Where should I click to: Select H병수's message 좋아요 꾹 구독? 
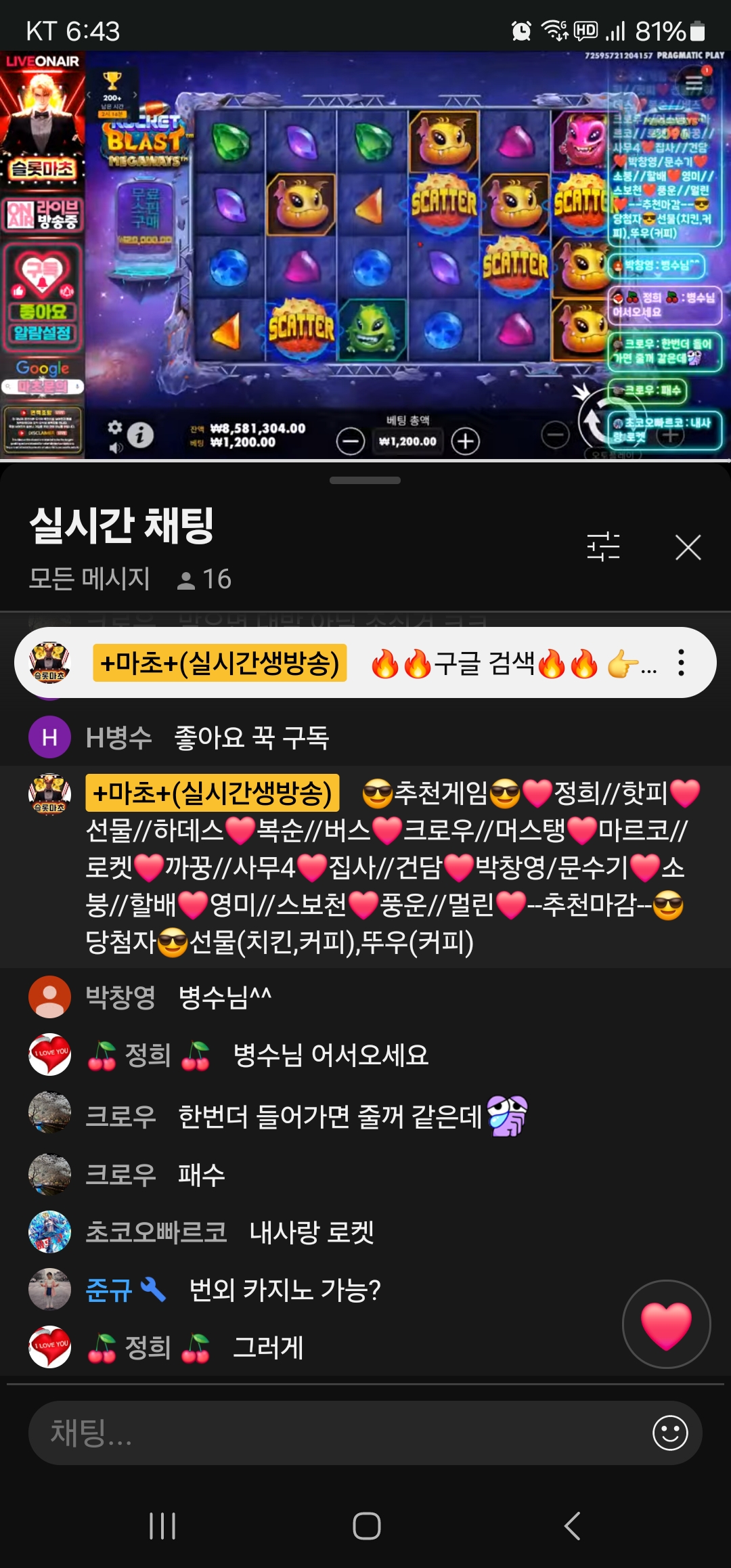click(x=250, y=738)
